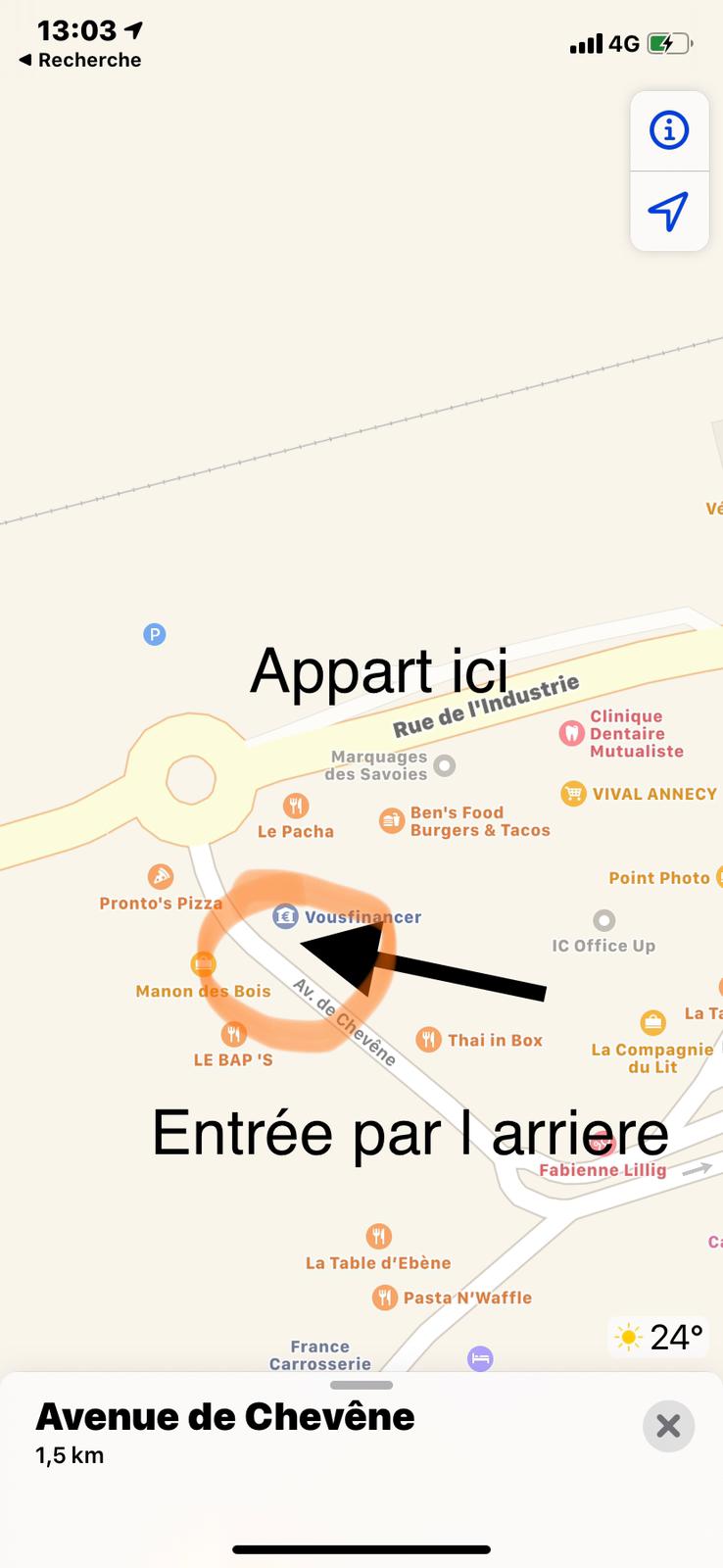Expand the place card grabber handle
723x1568 pixels.
tap(361, 1385)
